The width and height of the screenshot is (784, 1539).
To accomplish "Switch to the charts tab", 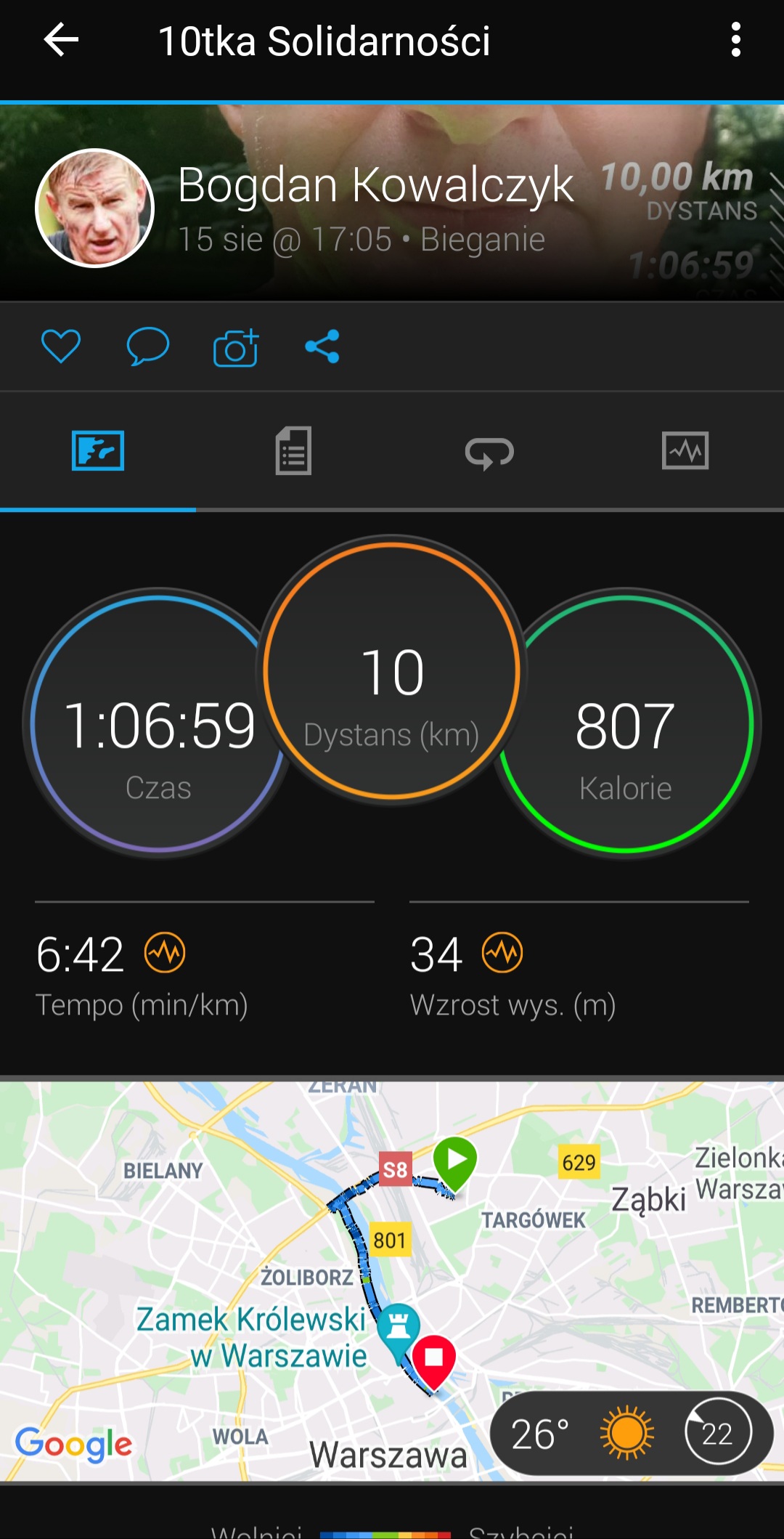I will [685, 451].
